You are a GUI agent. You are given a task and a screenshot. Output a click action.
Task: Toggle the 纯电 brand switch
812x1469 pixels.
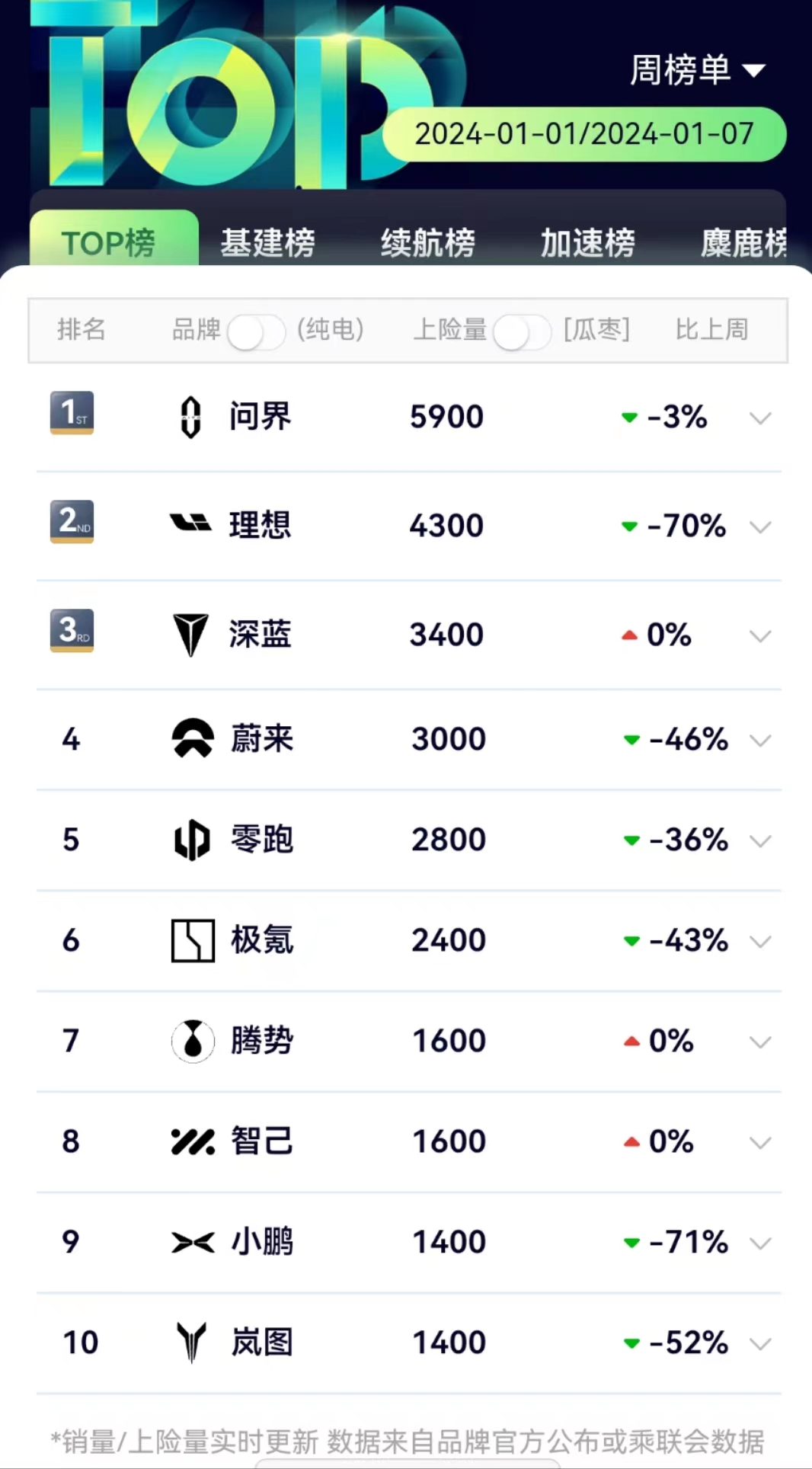[x=257, y=332]
